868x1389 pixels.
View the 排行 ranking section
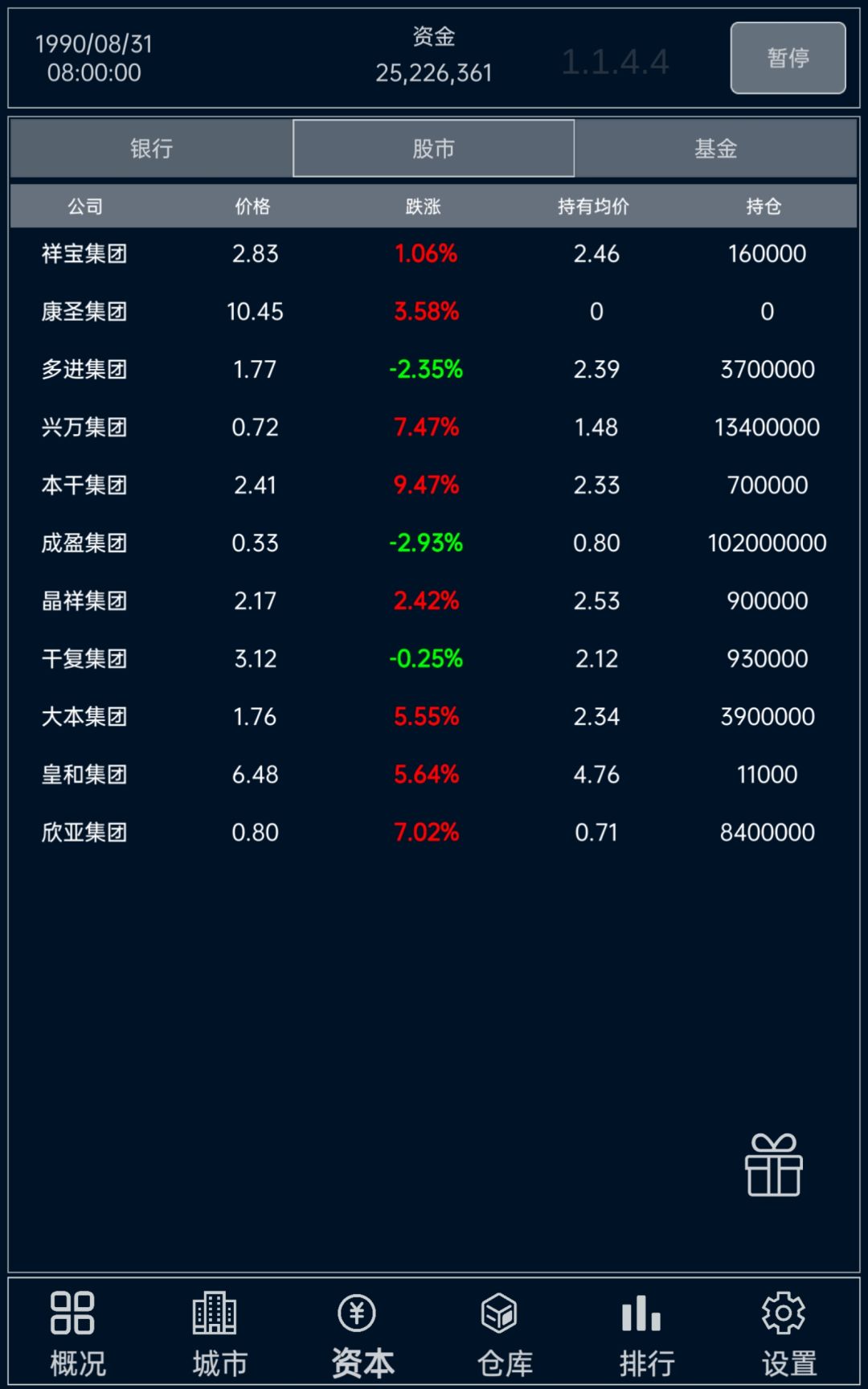tap(646, 1334)
